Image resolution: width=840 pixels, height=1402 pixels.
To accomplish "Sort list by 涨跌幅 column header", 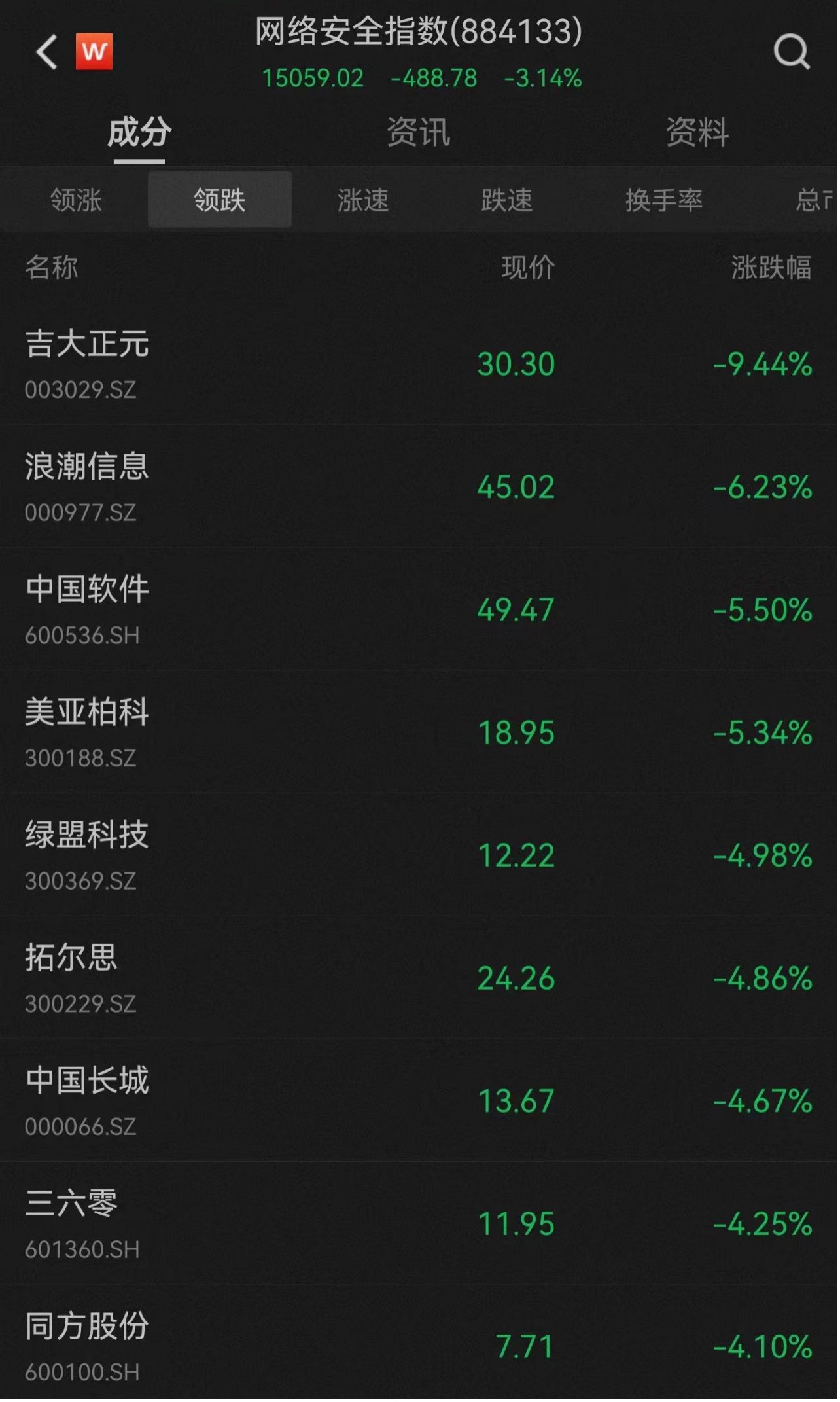I will [x=773, y=268].
